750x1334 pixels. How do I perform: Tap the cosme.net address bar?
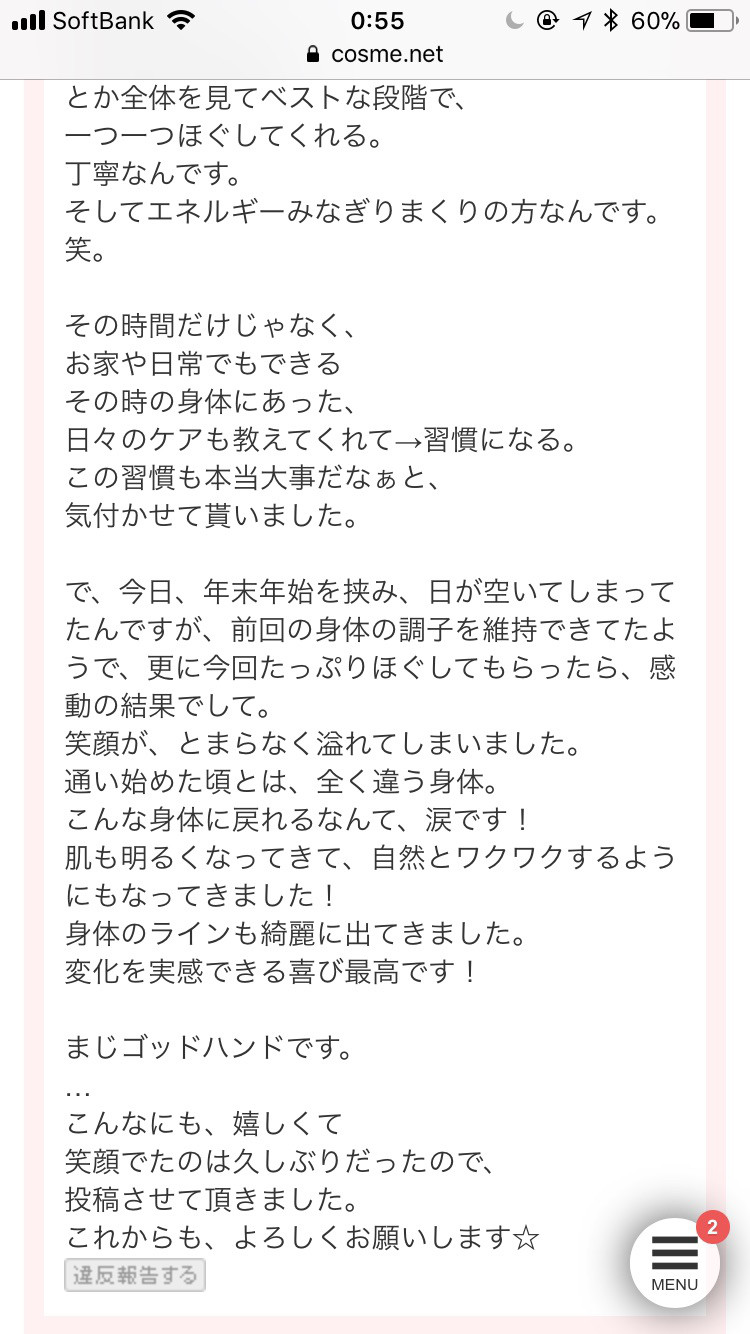click(375, 54)
